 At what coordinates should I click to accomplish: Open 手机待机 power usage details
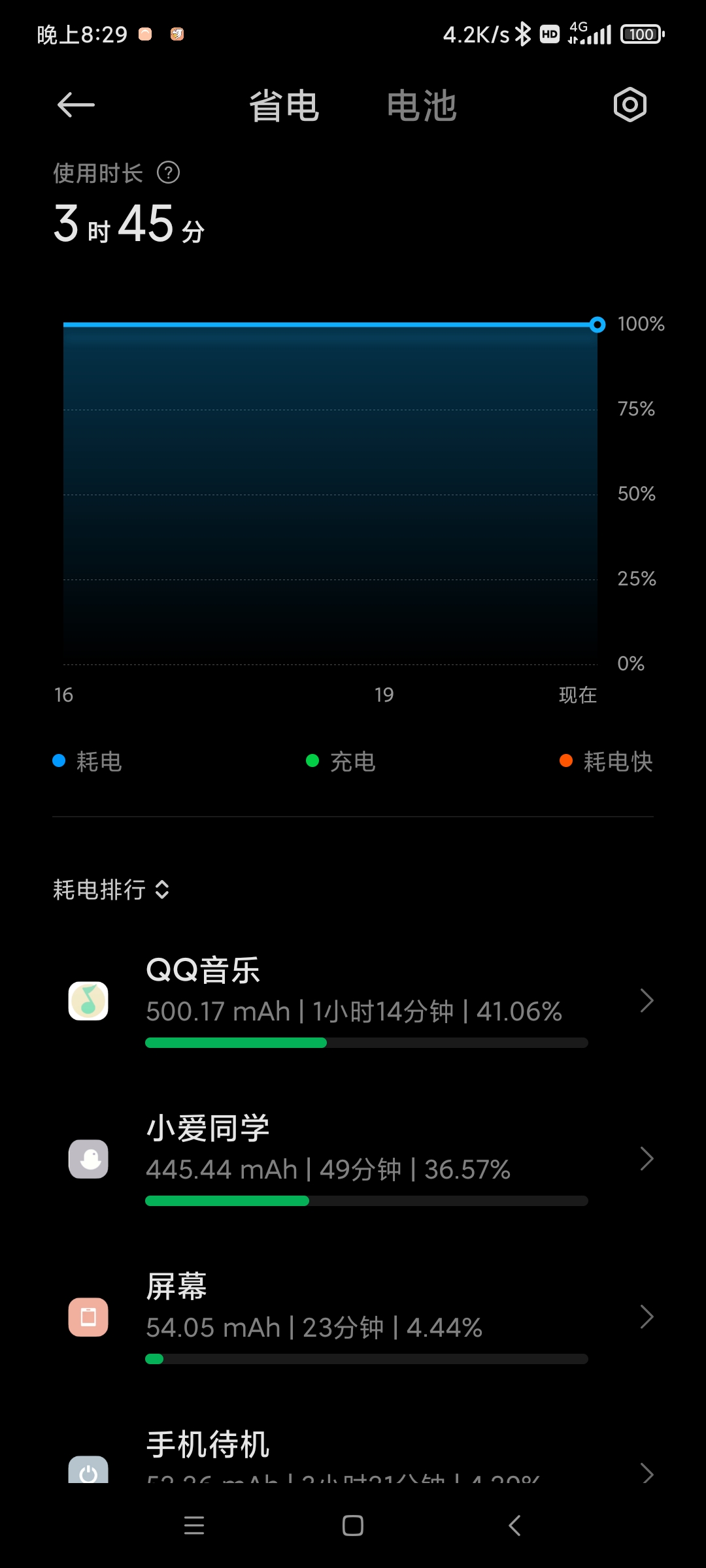point(353,1454)
